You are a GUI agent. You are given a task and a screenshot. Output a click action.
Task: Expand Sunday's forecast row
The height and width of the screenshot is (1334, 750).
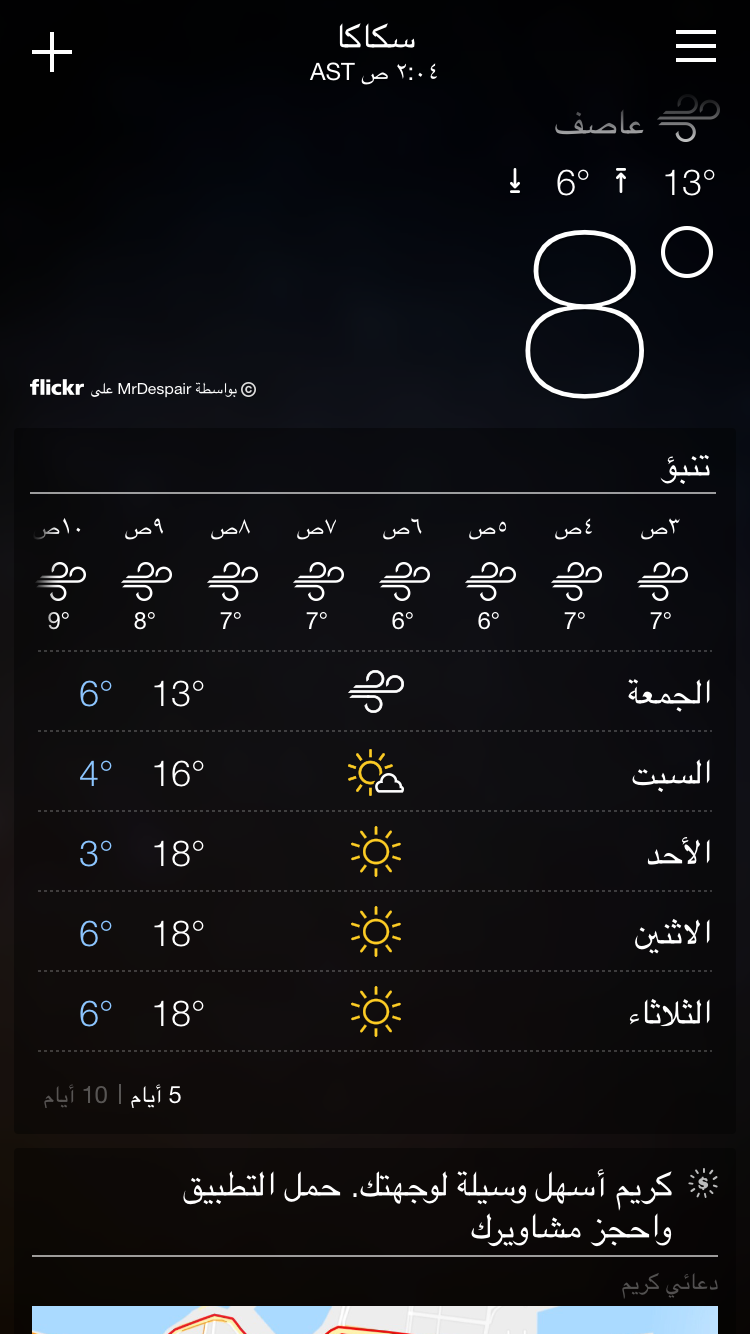click(x=375, y=852)
